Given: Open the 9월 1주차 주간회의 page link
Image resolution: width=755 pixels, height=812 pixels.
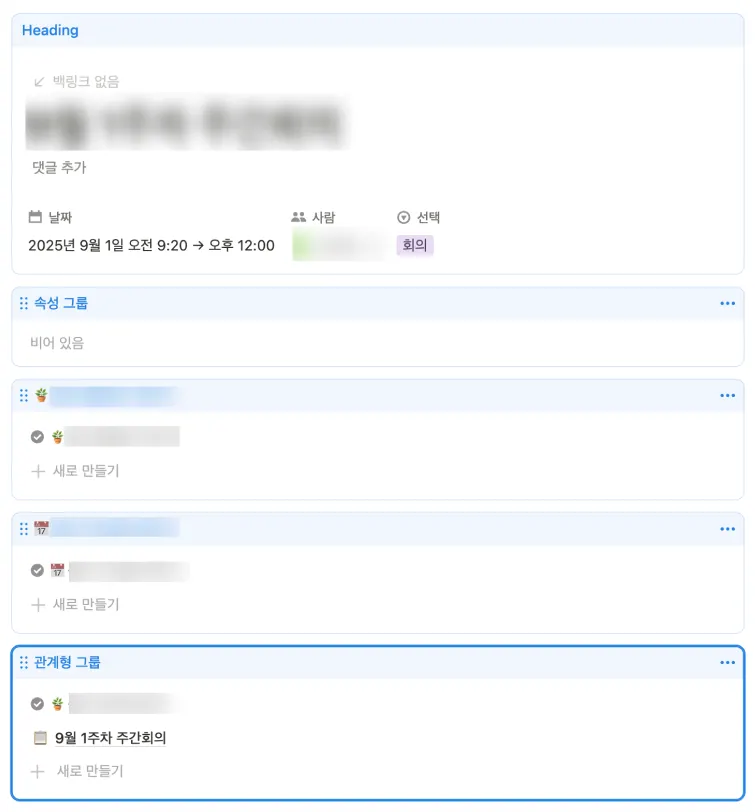Looking at the screenshot, I should (110, 737).
